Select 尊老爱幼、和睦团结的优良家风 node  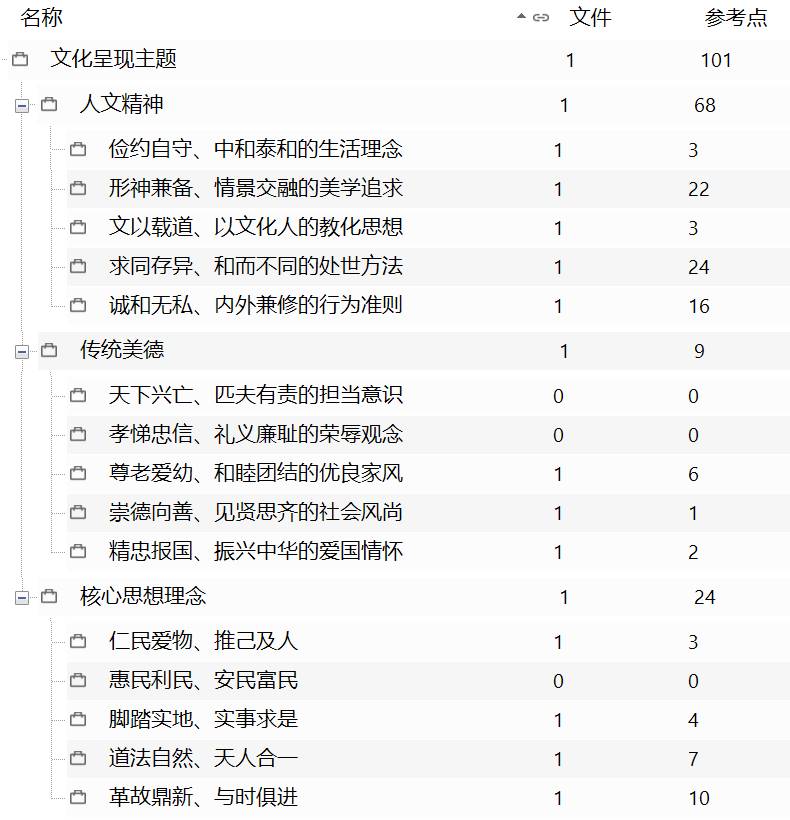pyautogui.click(x=255, y=474)
